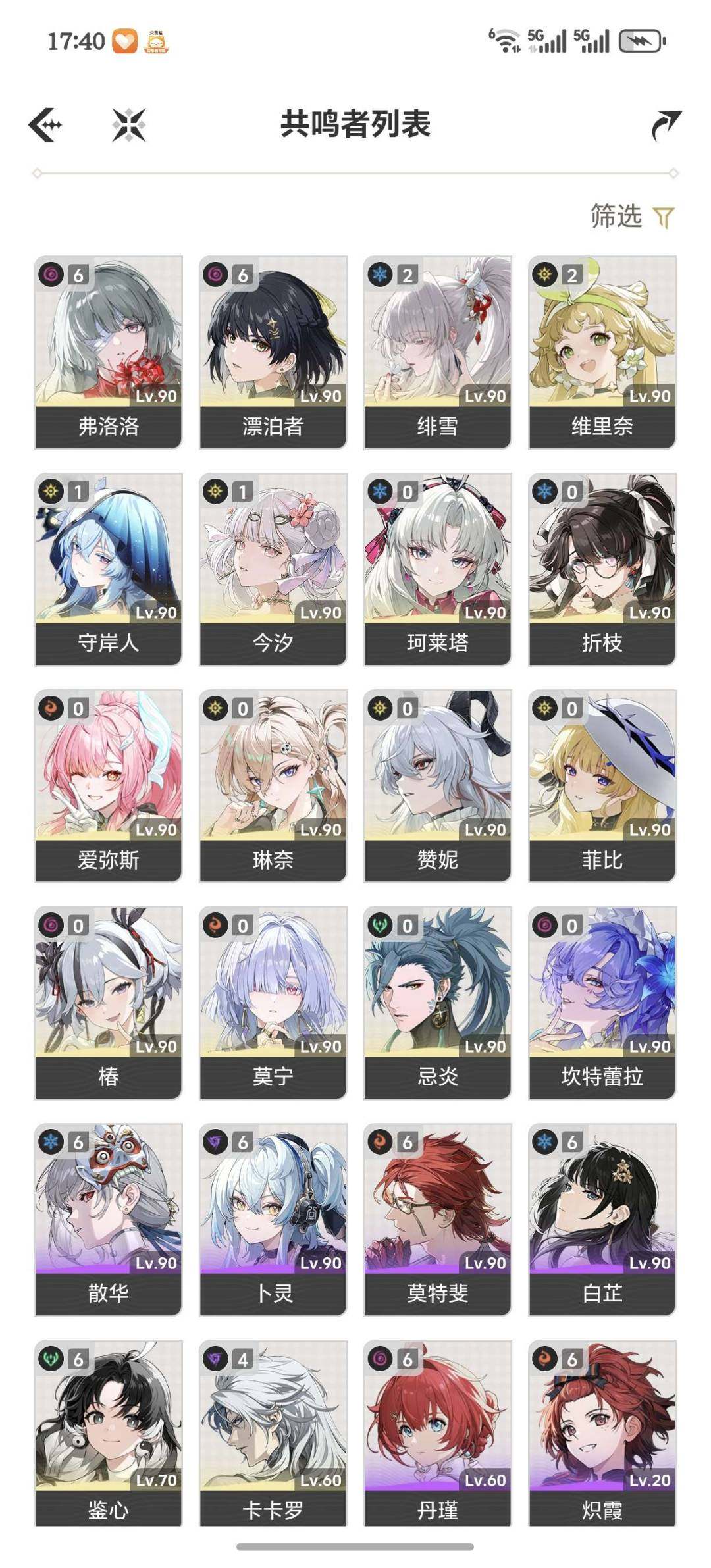Open the 筛选 filter
The width and height of the screenshot is (711, 1568).
[632, 217]
